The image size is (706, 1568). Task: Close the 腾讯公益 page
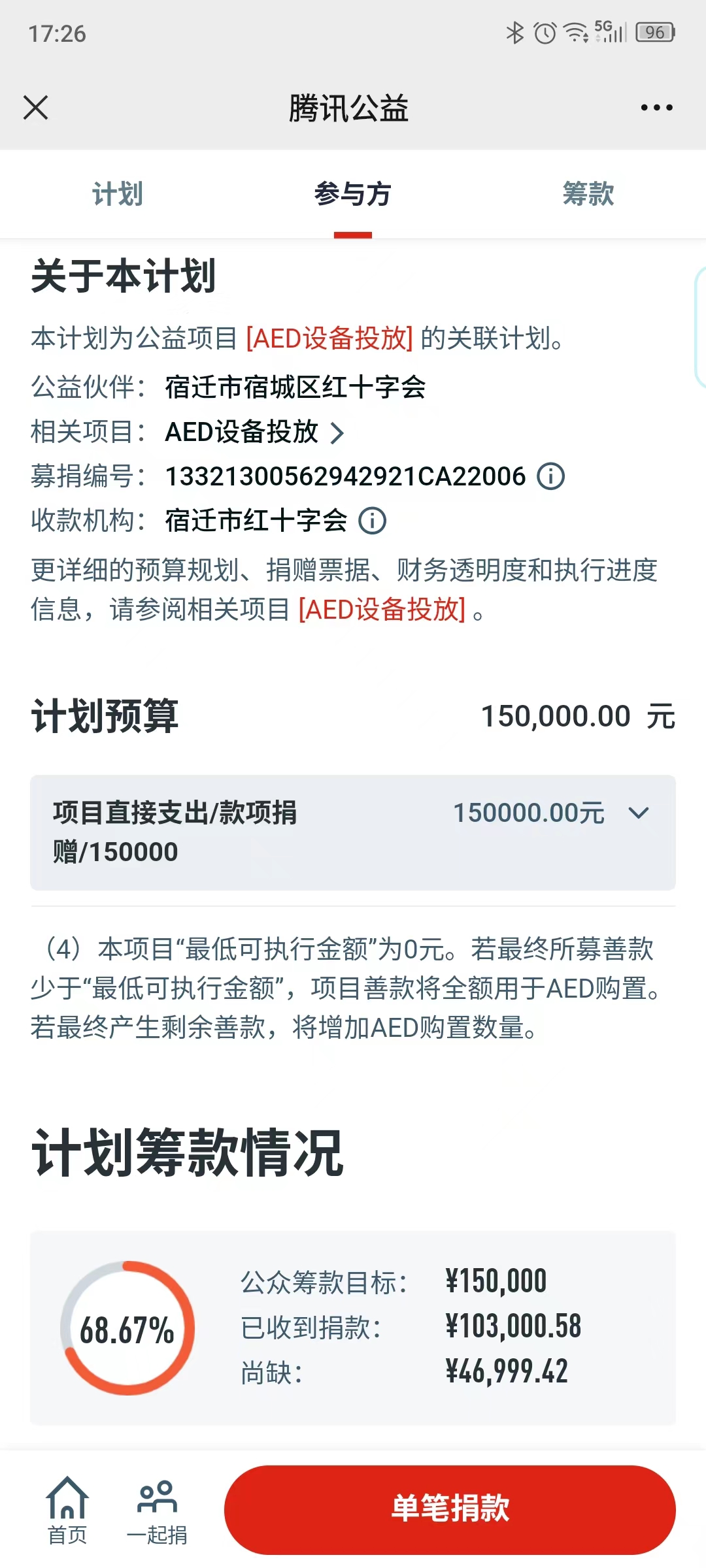point(36,108)
